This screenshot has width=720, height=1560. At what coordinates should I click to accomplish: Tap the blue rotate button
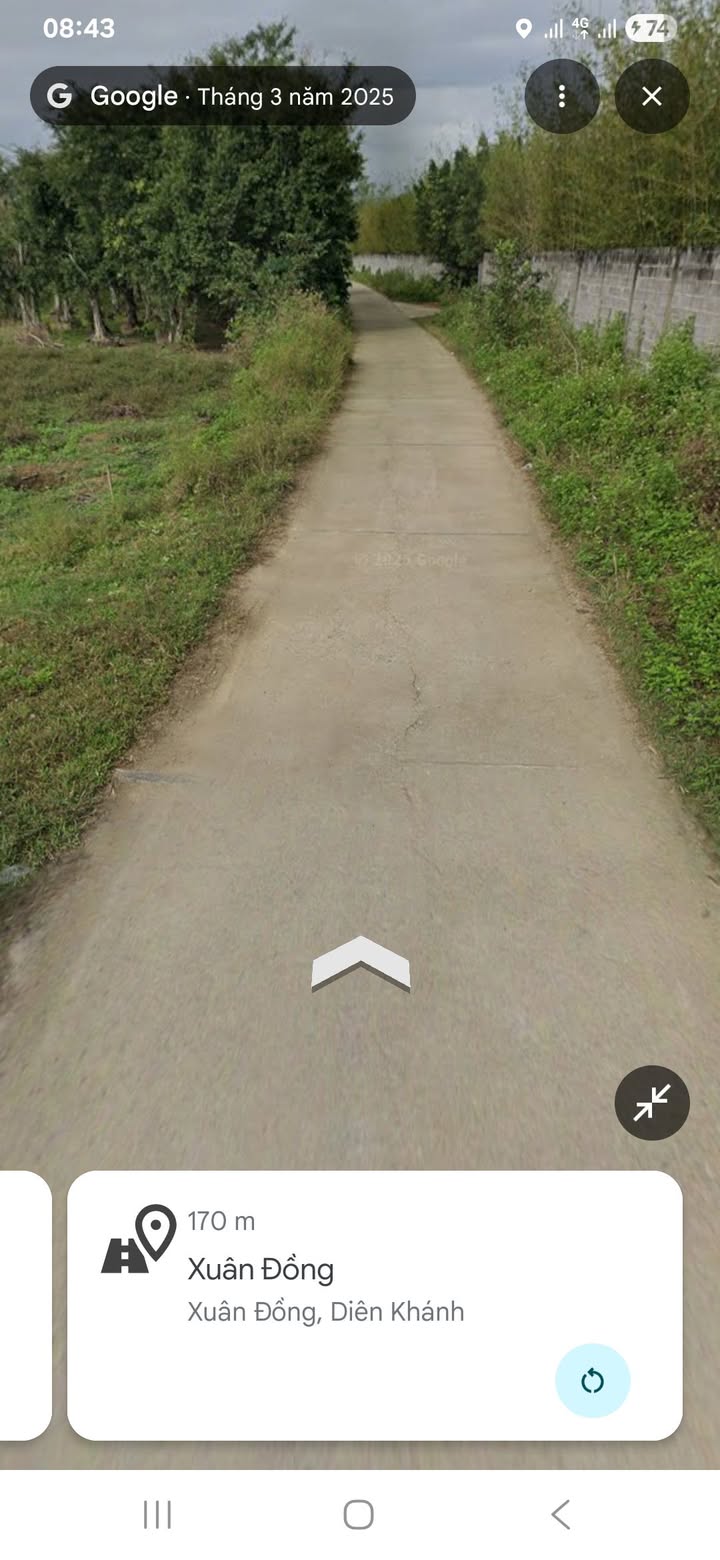pyautogui.click(x=592, y=1381)
